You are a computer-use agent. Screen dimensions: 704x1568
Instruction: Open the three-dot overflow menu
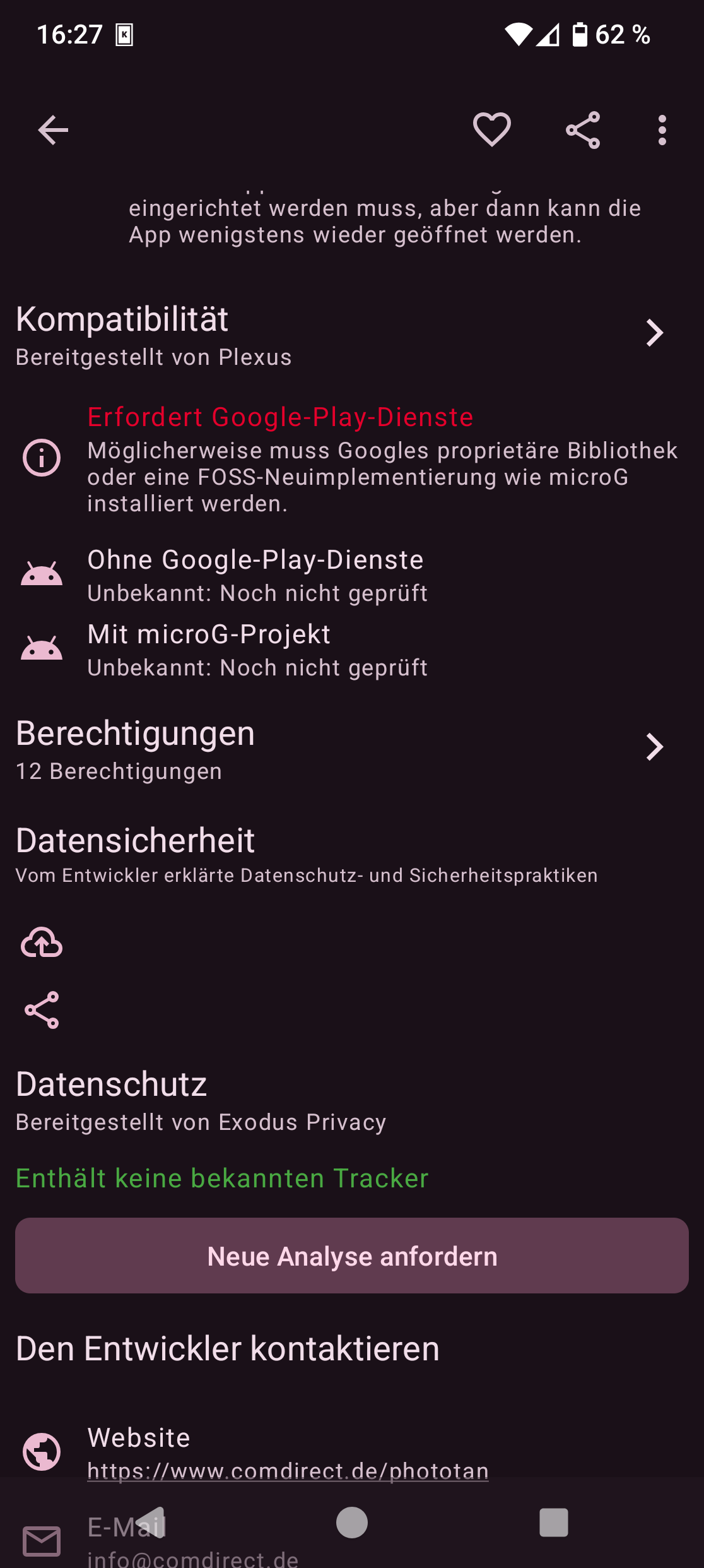tap(662, 130)
